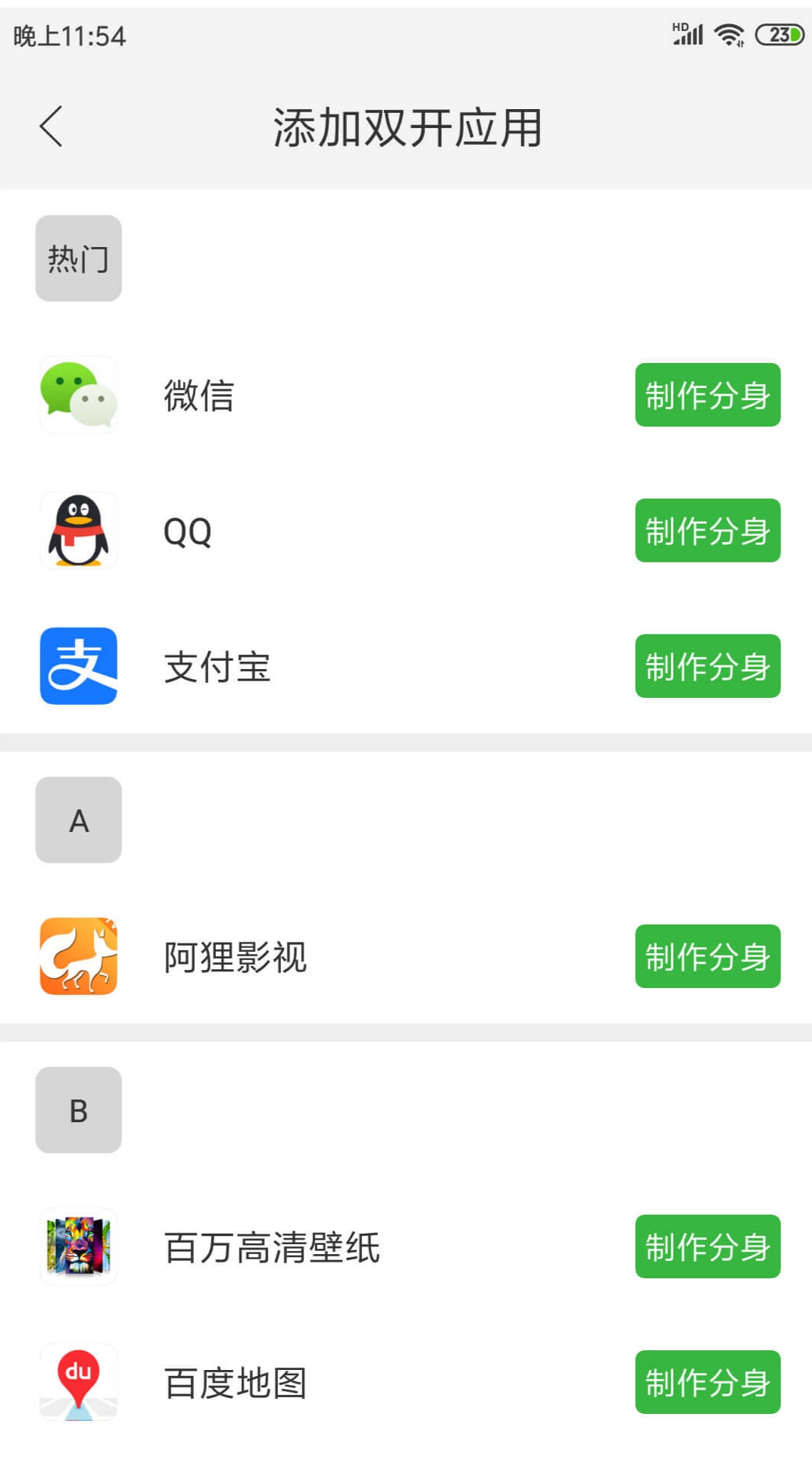The image size is (812, 1470).
Task: Make a clone of 阿狸影视
Action: (x=707, y=956)
